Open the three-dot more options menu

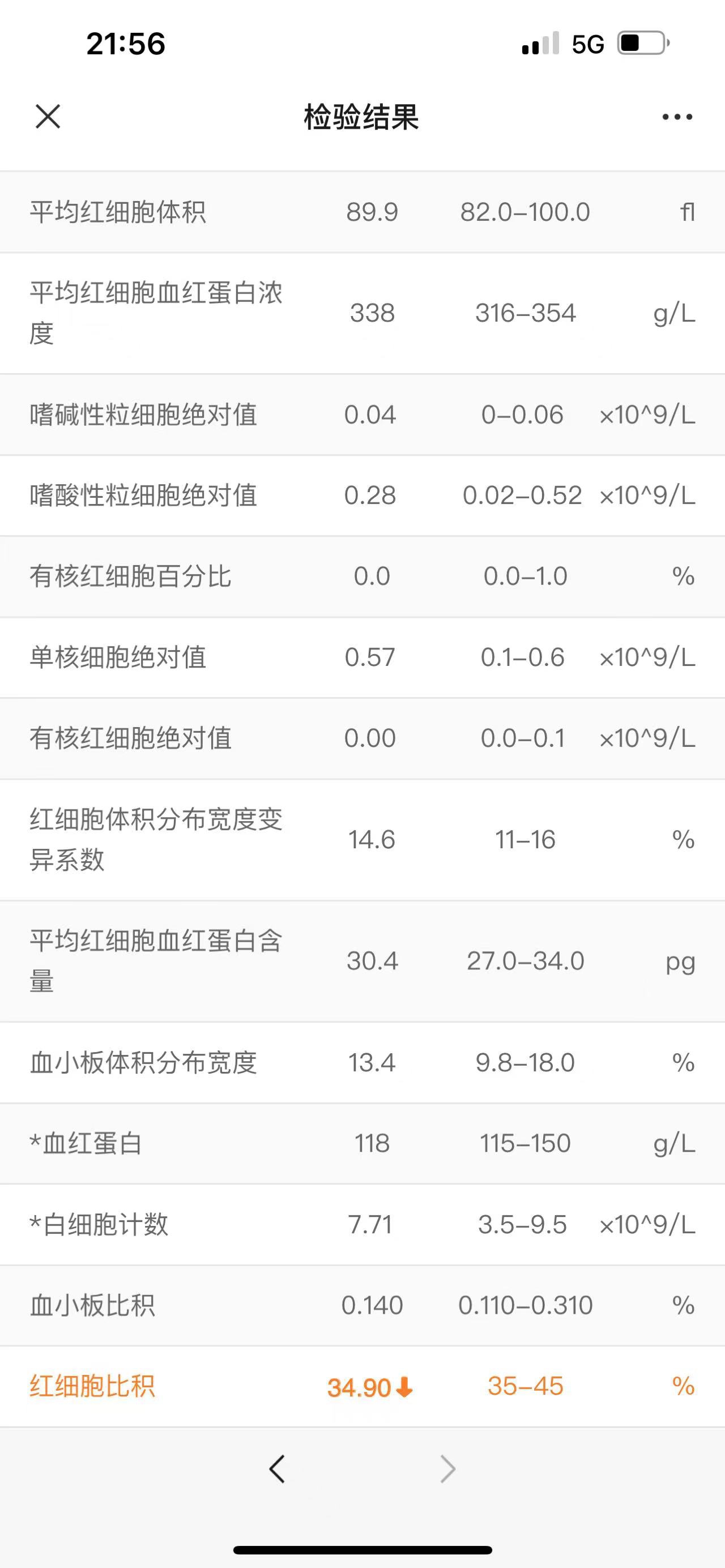coord(677,117)
